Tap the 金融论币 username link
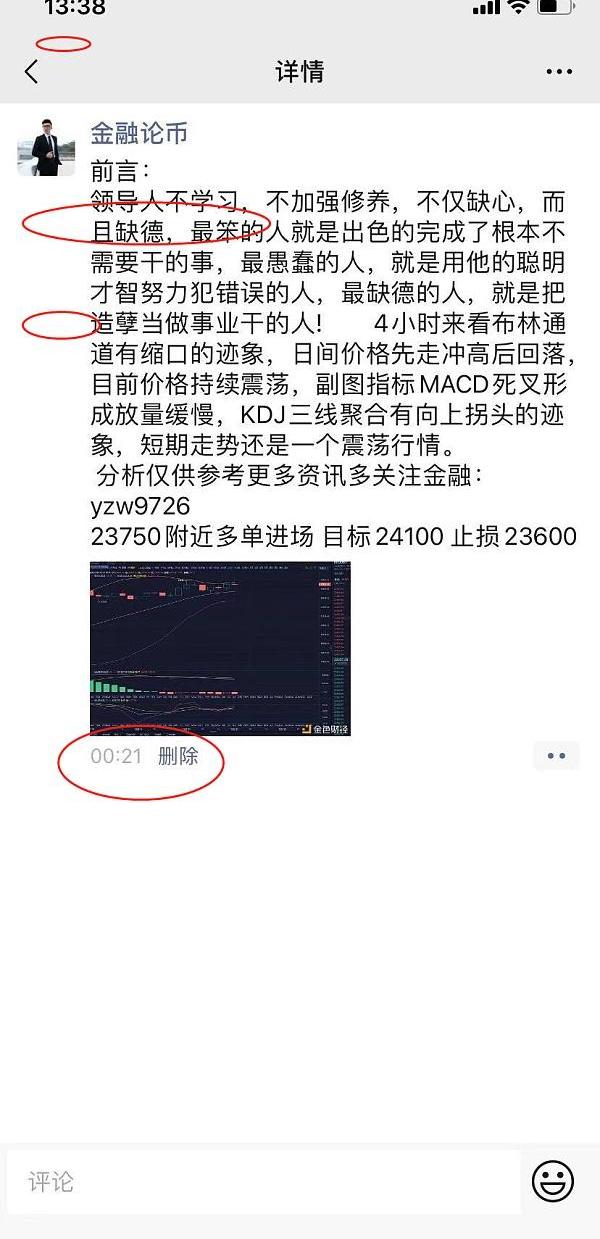Image resolution: width=600 pixels, height=1239 pixels. [139, 134]
